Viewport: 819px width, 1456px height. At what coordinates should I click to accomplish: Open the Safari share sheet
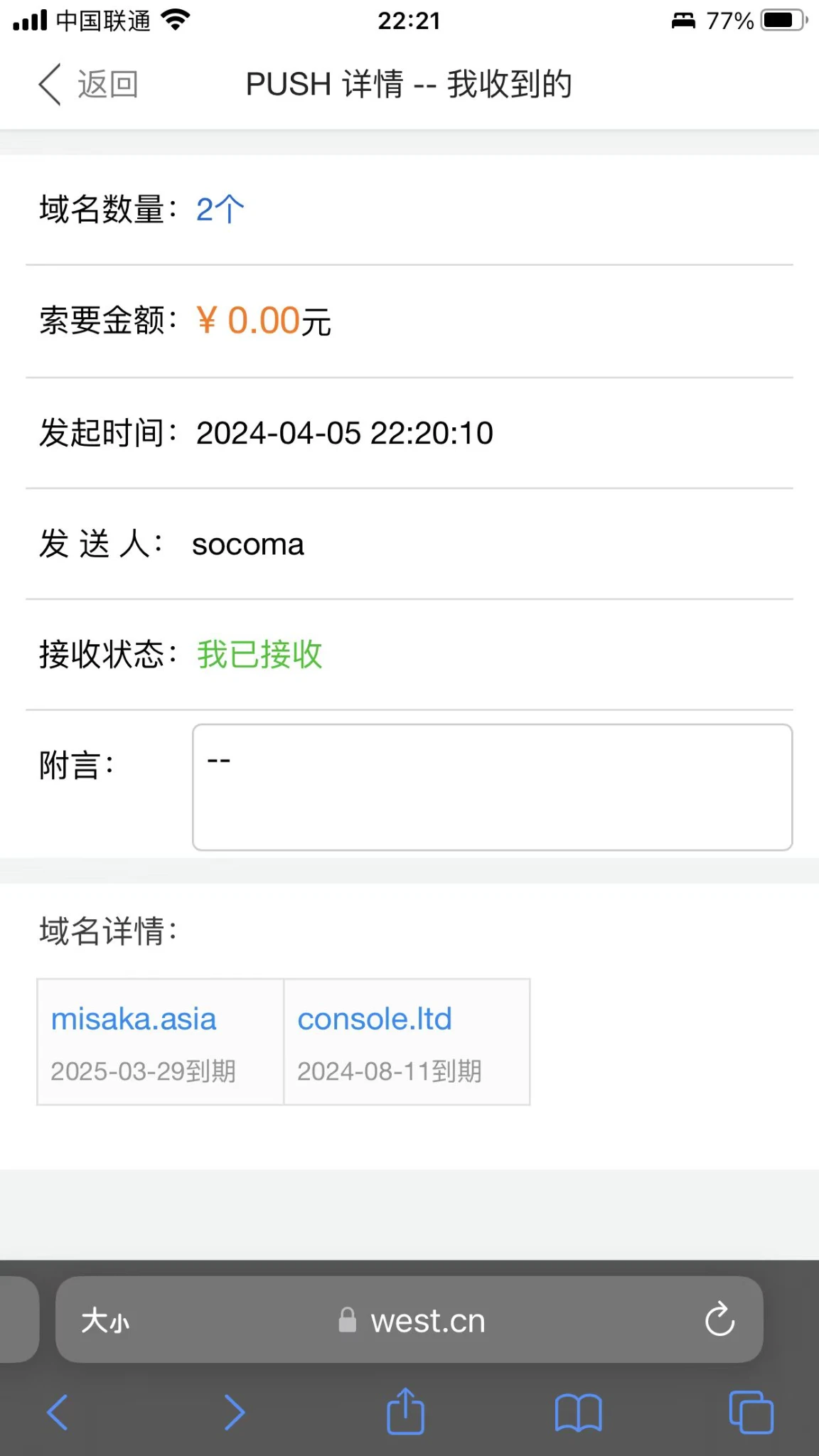point(405,1411)
